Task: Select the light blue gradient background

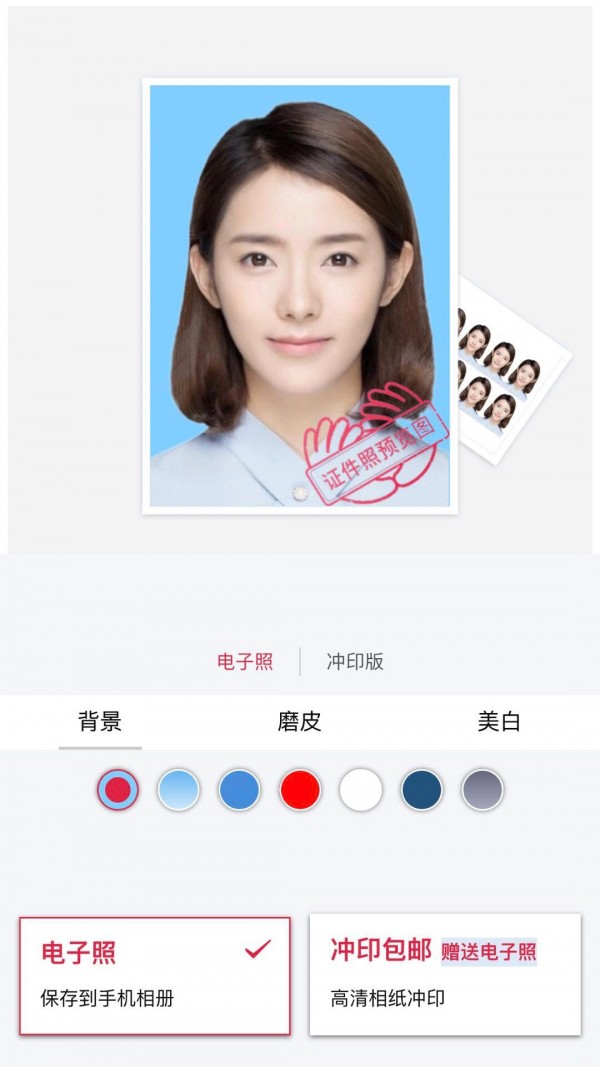Action: [x=179, y=790]
